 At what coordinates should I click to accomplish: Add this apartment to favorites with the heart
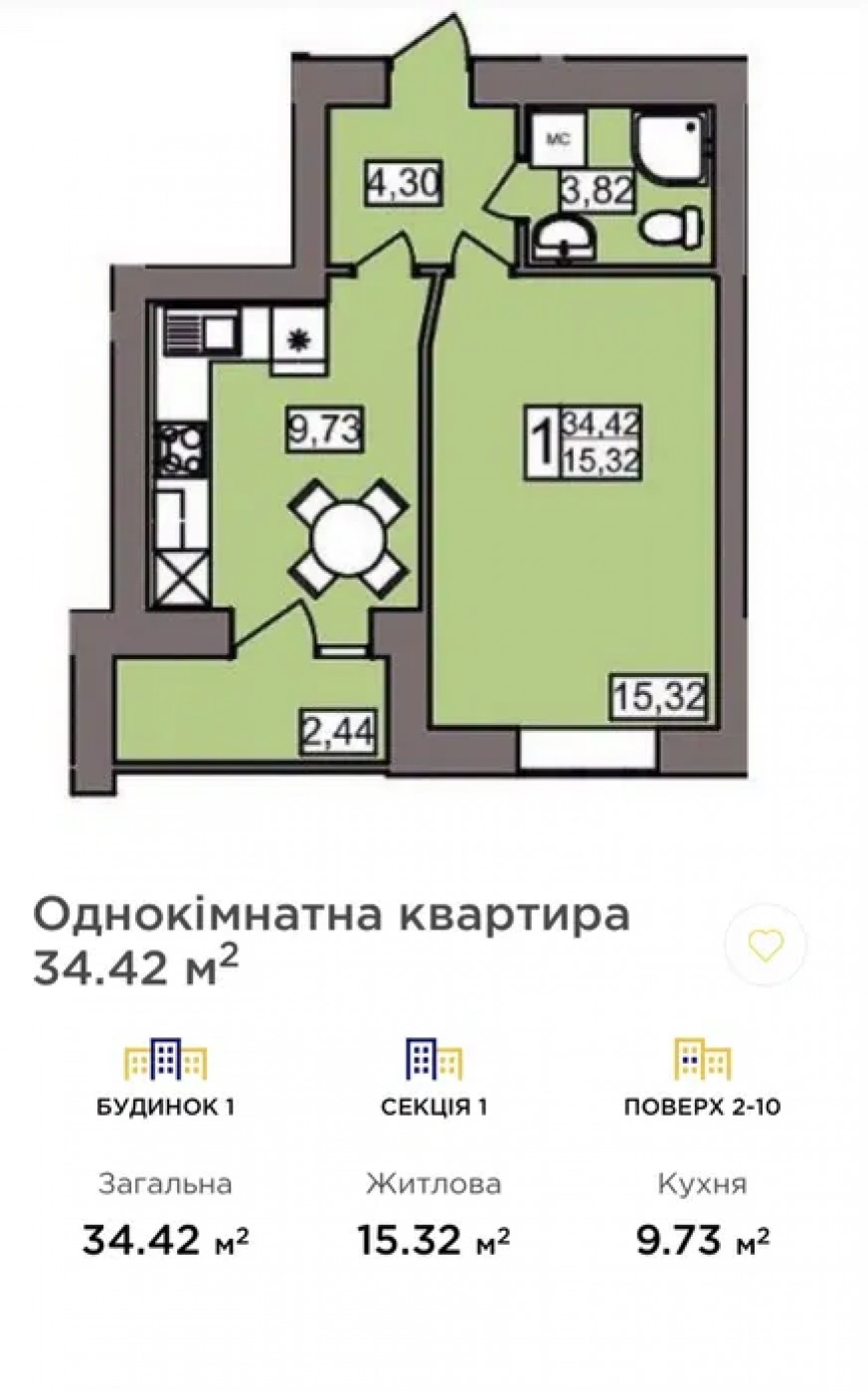click(766, 945)
